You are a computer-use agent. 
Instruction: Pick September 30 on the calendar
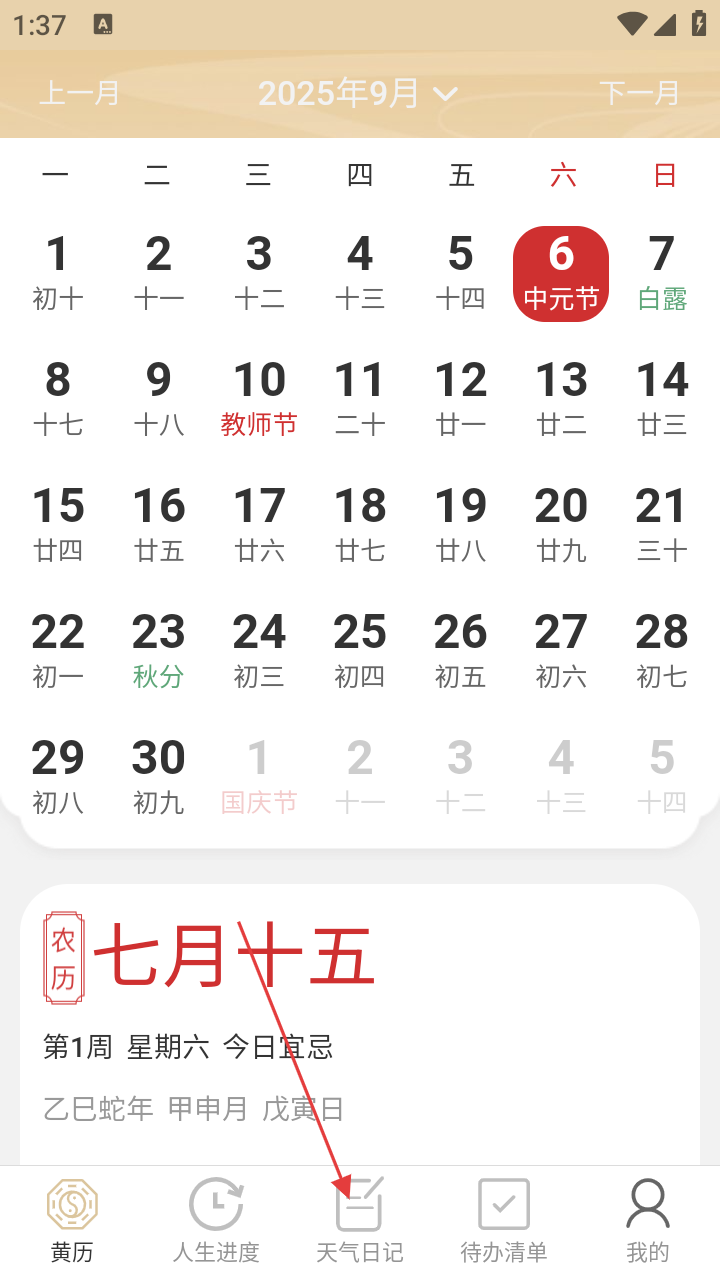pos(158,777)
